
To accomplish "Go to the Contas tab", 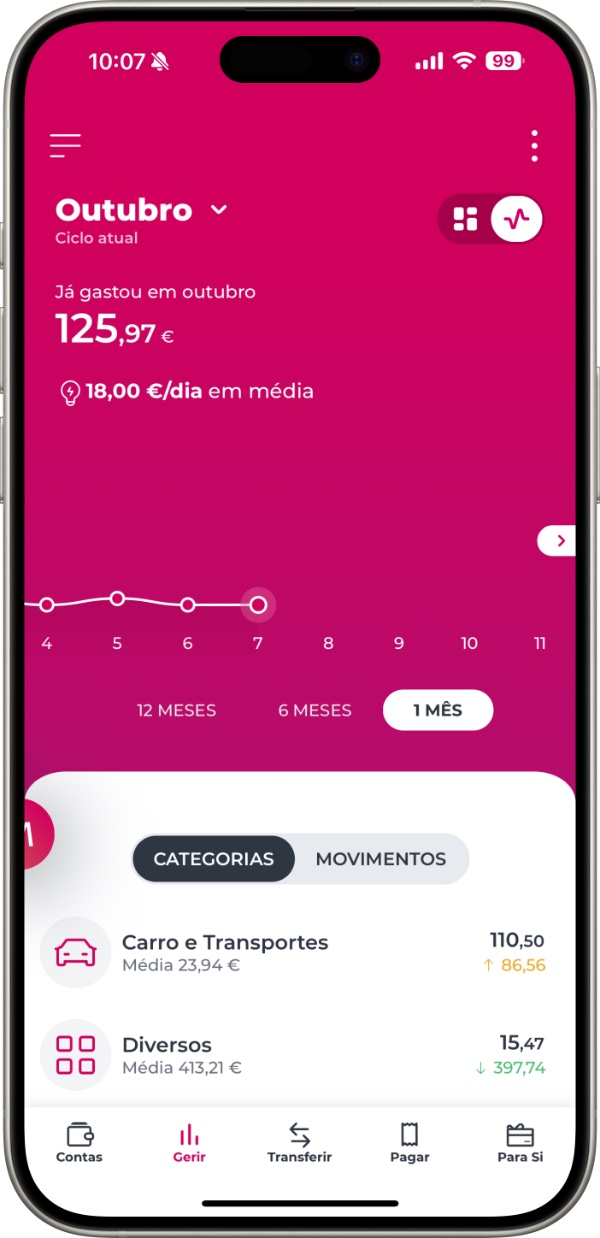I will (x=79, y=1143).
